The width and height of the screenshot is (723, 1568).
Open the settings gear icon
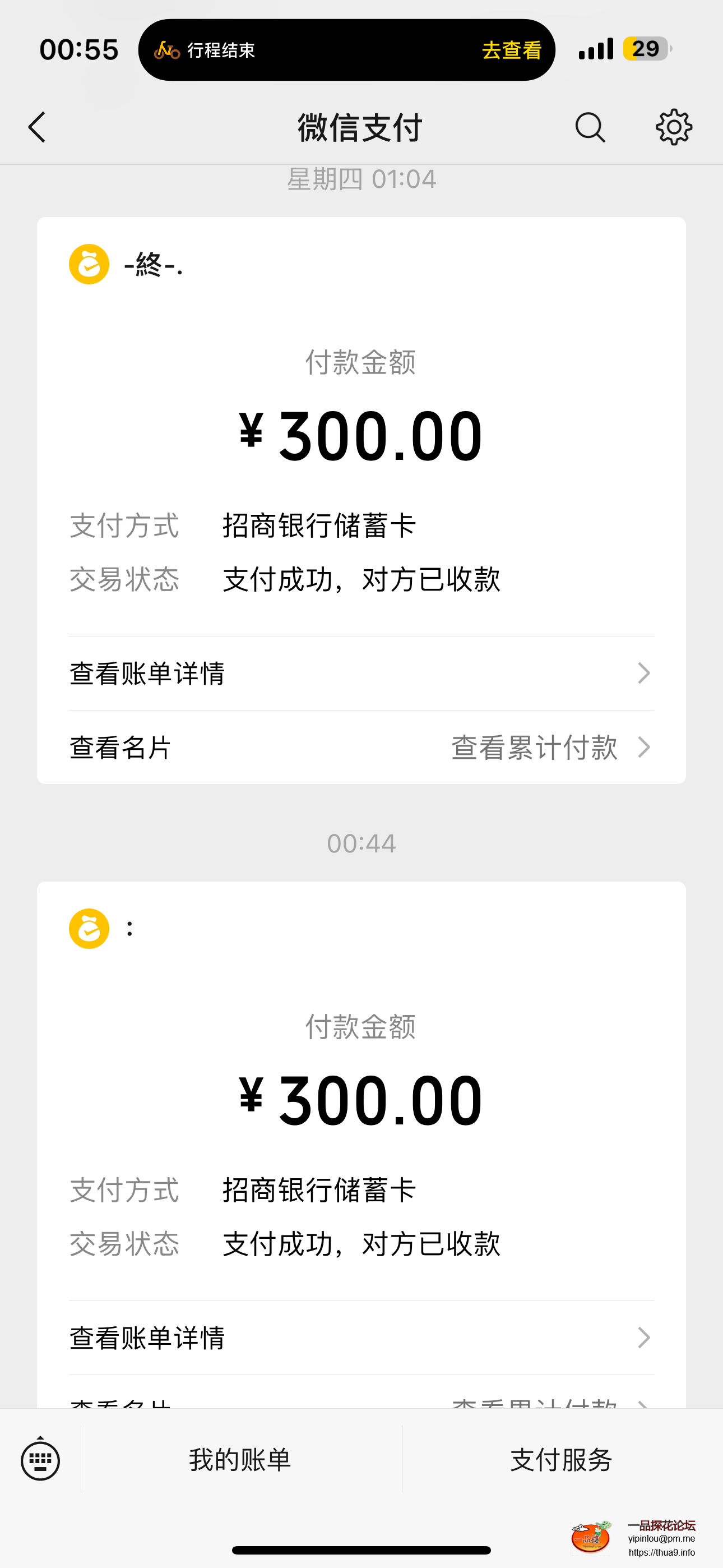[674, 127]
